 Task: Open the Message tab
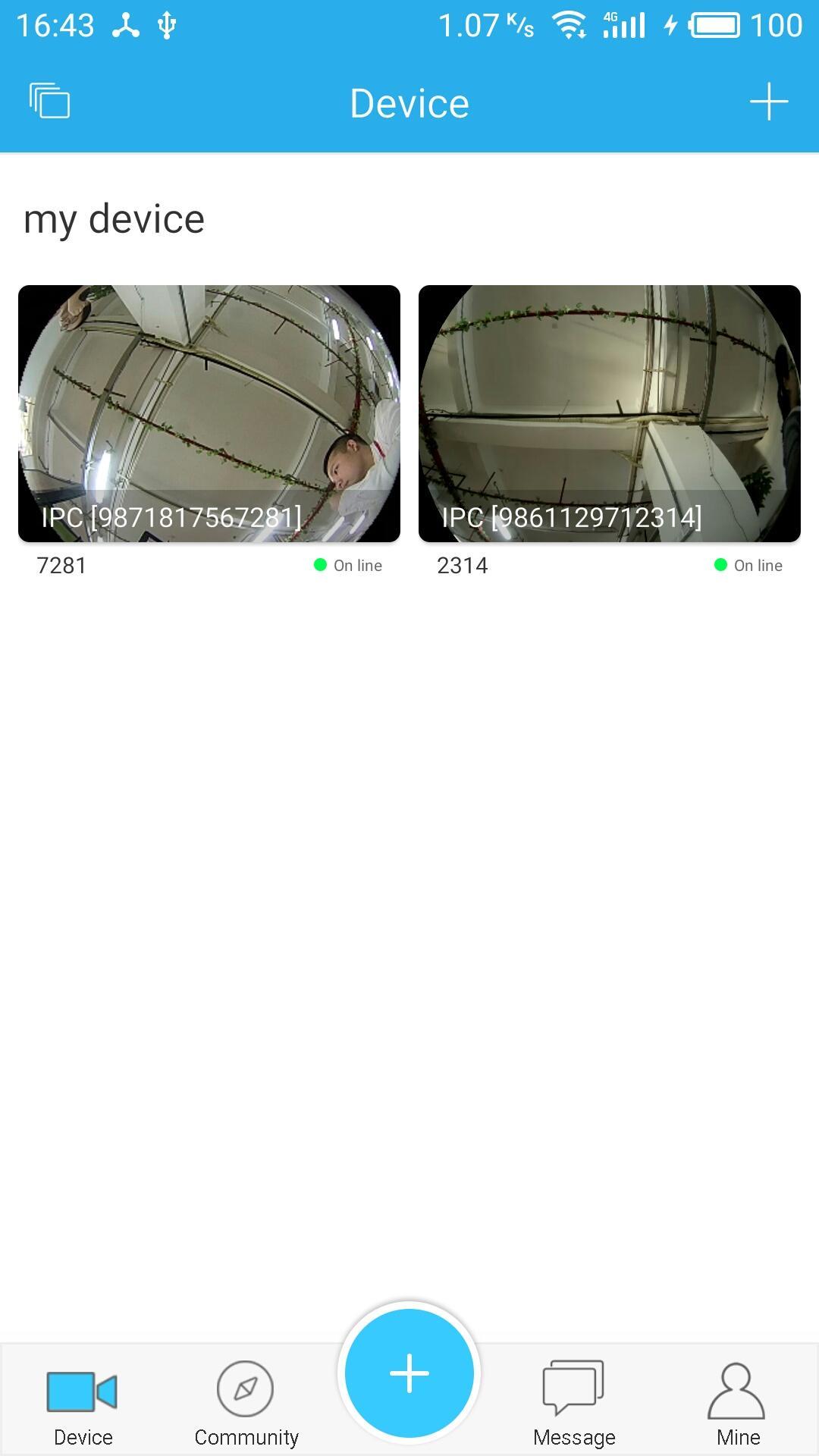[573, 1404]
